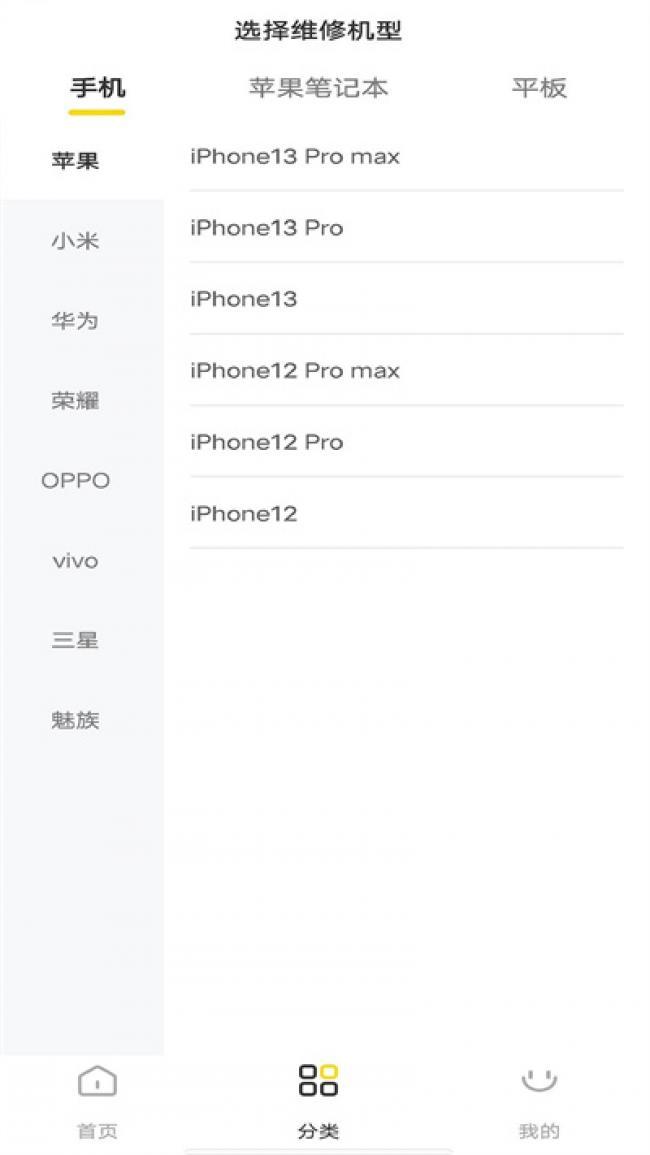Open the 魅族 brand list

75,720
